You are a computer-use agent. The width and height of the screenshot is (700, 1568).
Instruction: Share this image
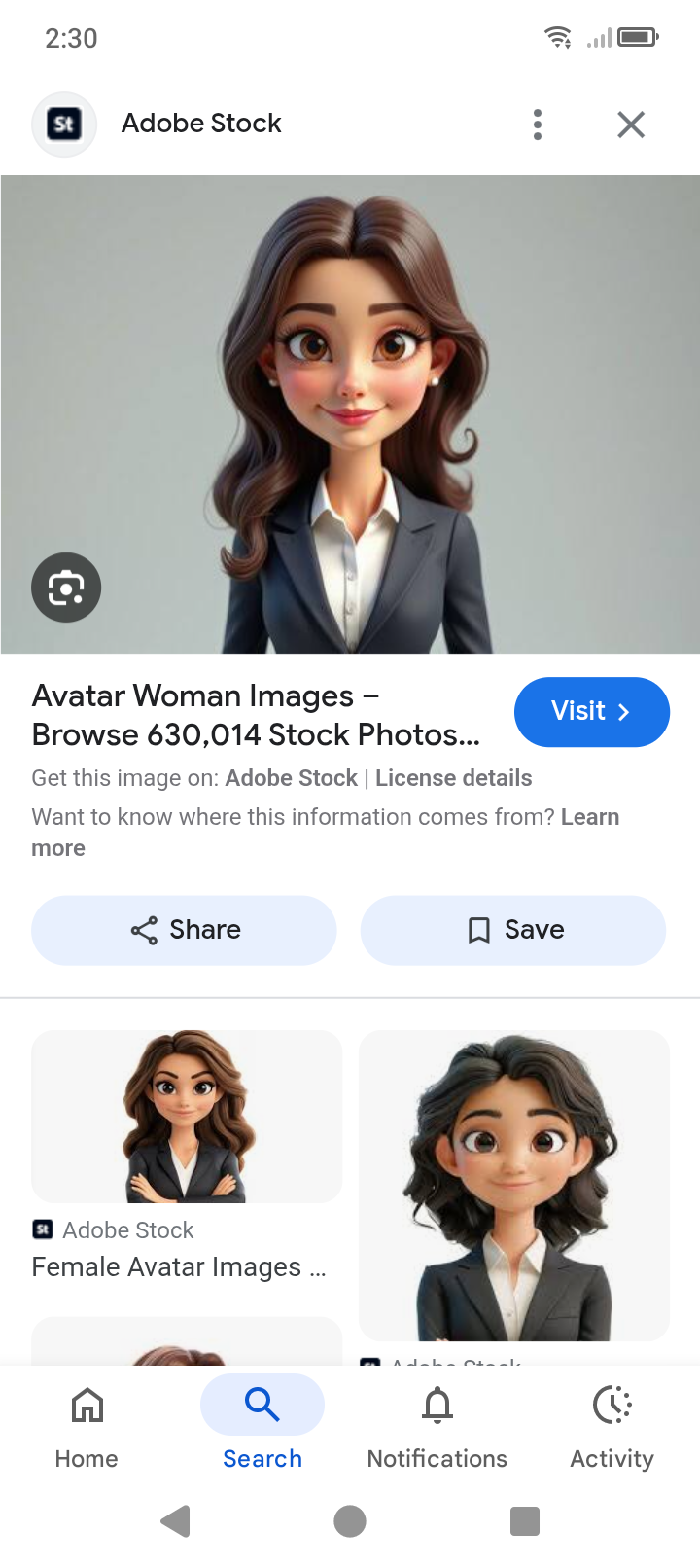coord(185,930)
